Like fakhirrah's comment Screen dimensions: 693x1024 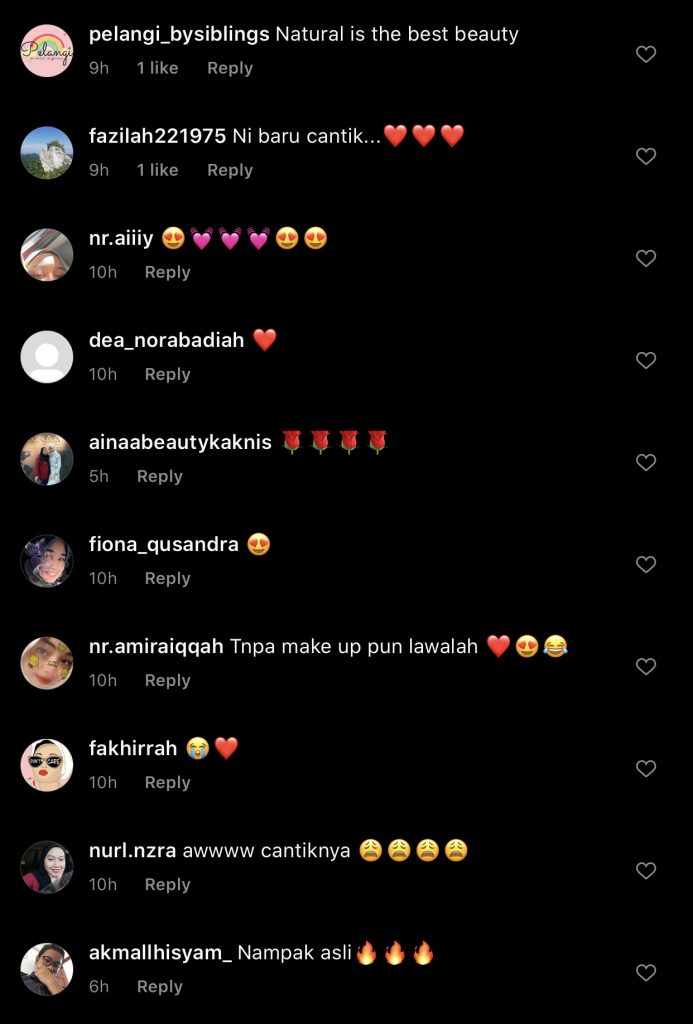pos(646,768)
